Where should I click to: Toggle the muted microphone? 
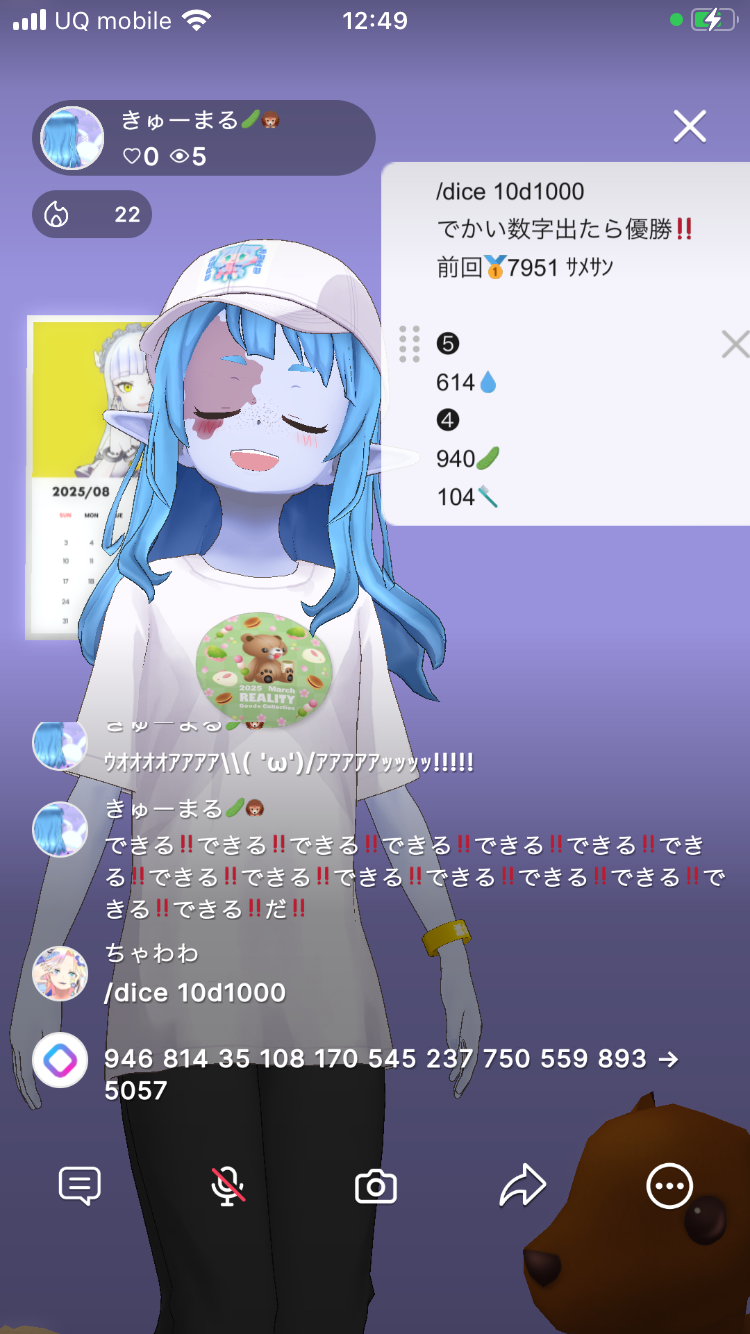coord(228,1187)
